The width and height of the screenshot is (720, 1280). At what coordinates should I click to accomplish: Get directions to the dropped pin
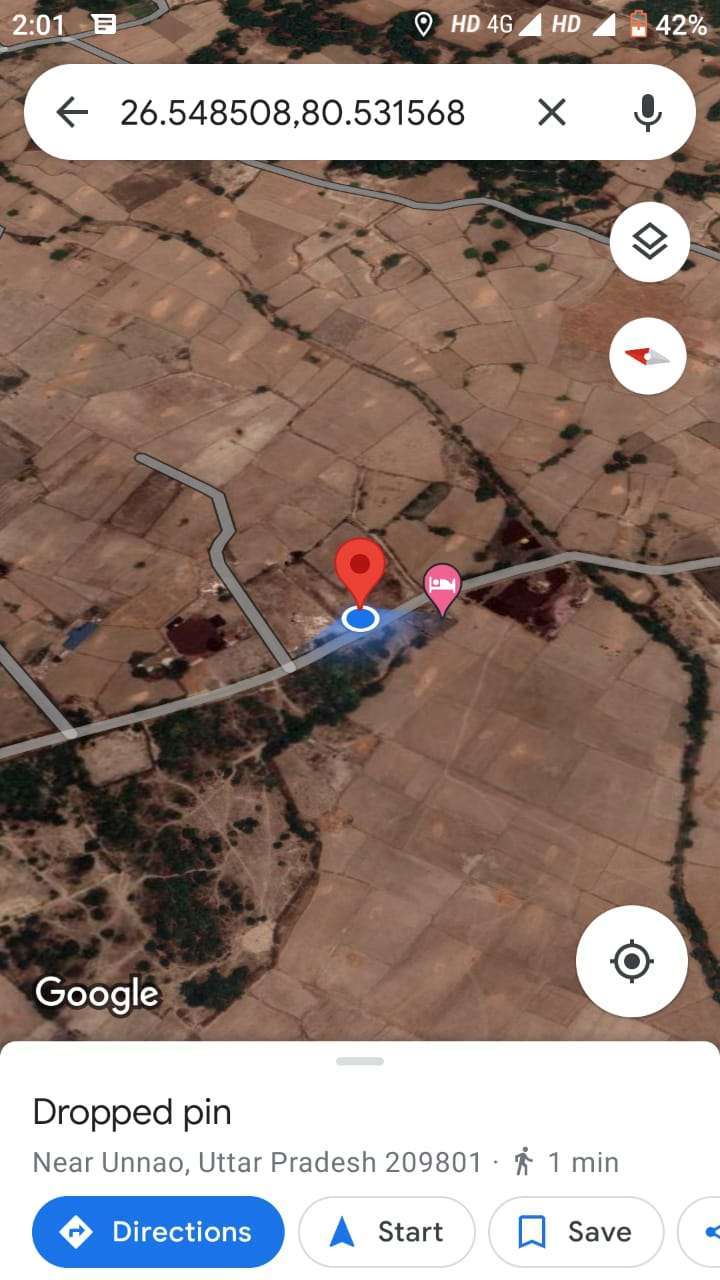coord(158,1231)
